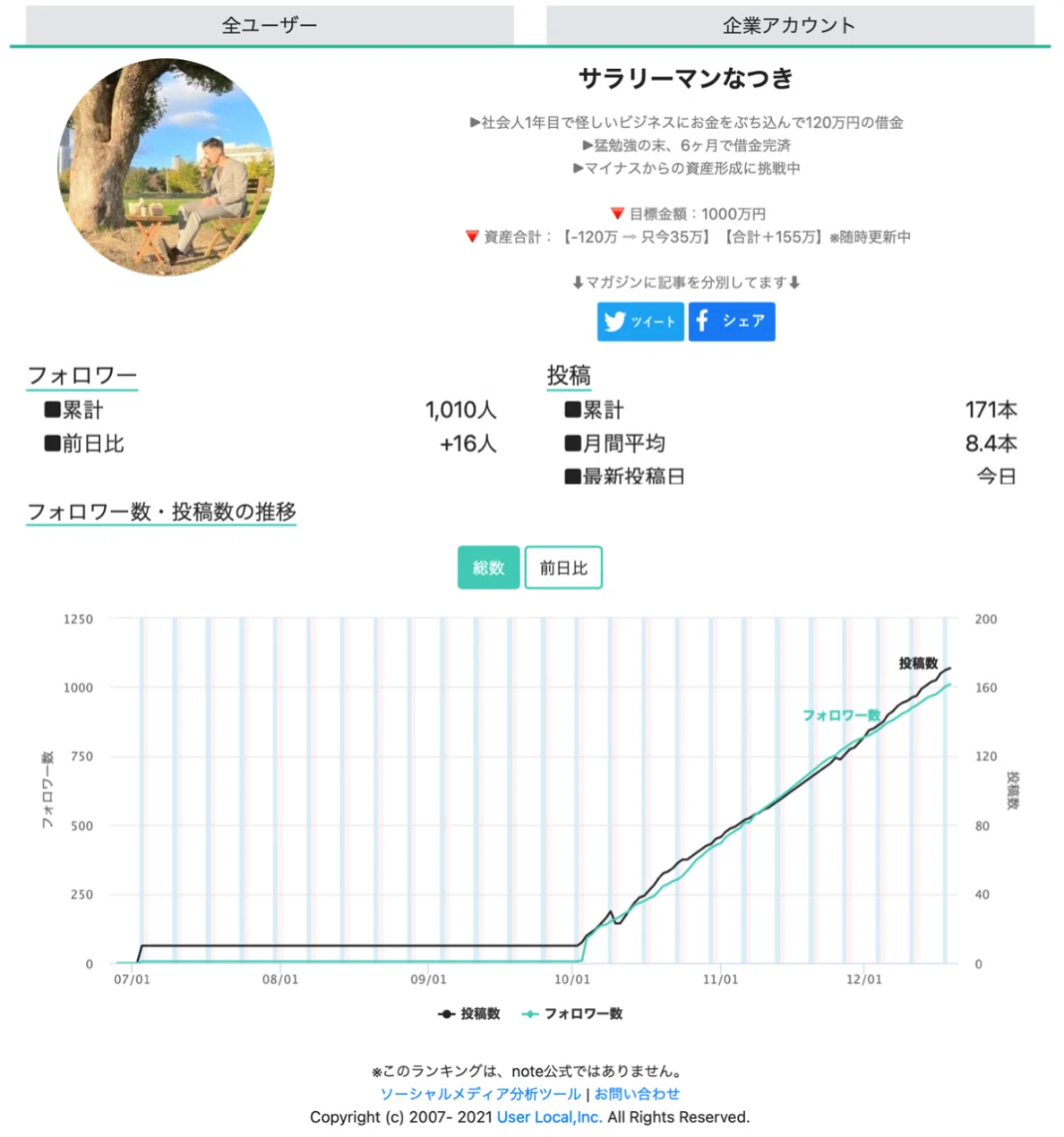Screen dimensions: 1064x1137
Task: Switch to the 全ユーザー tab
Action: click(x=270, y=25)
